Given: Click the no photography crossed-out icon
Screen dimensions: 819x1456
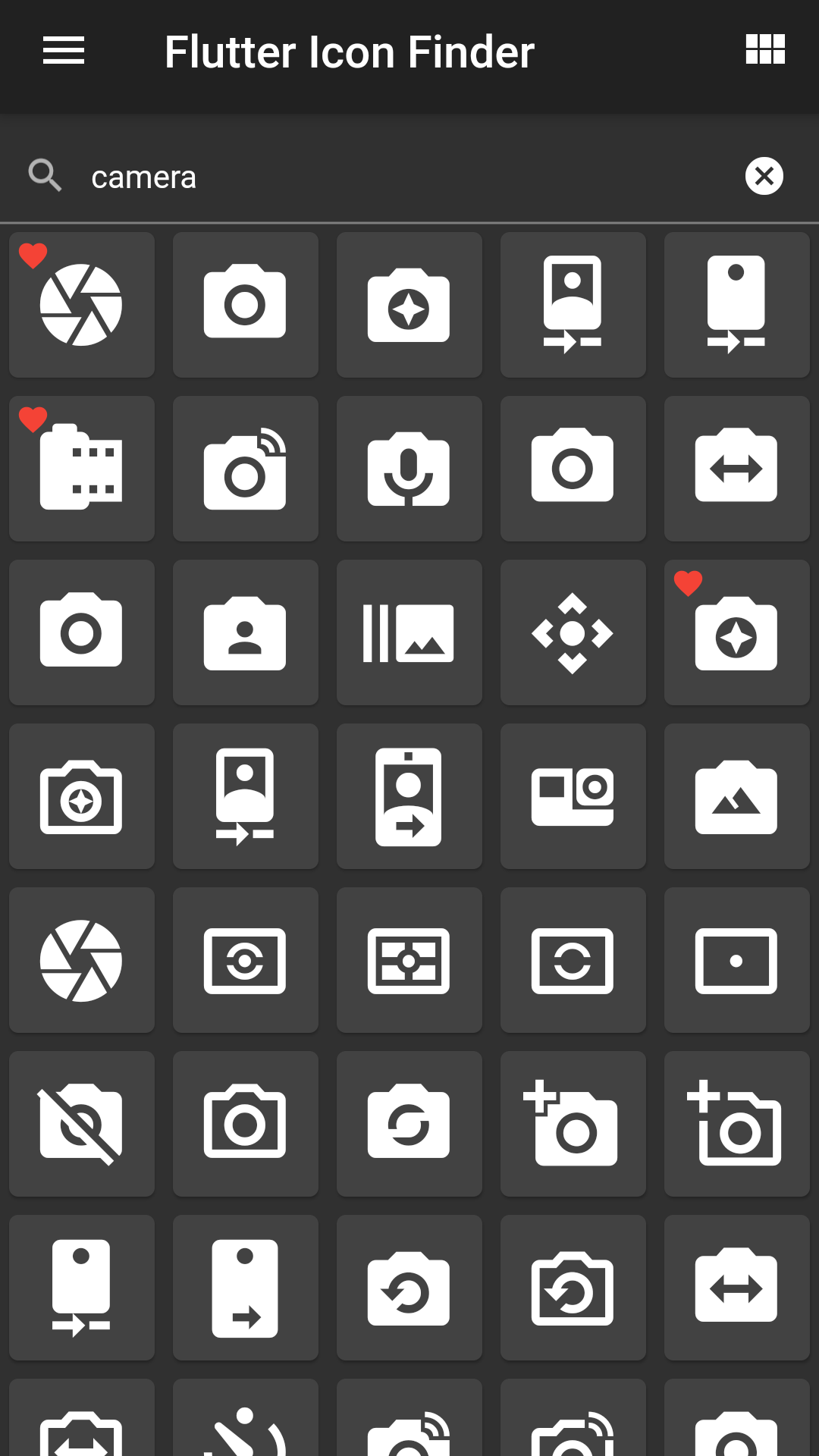Looking at the screenshot, I should pyautogui.click(x=81, y=1123).
